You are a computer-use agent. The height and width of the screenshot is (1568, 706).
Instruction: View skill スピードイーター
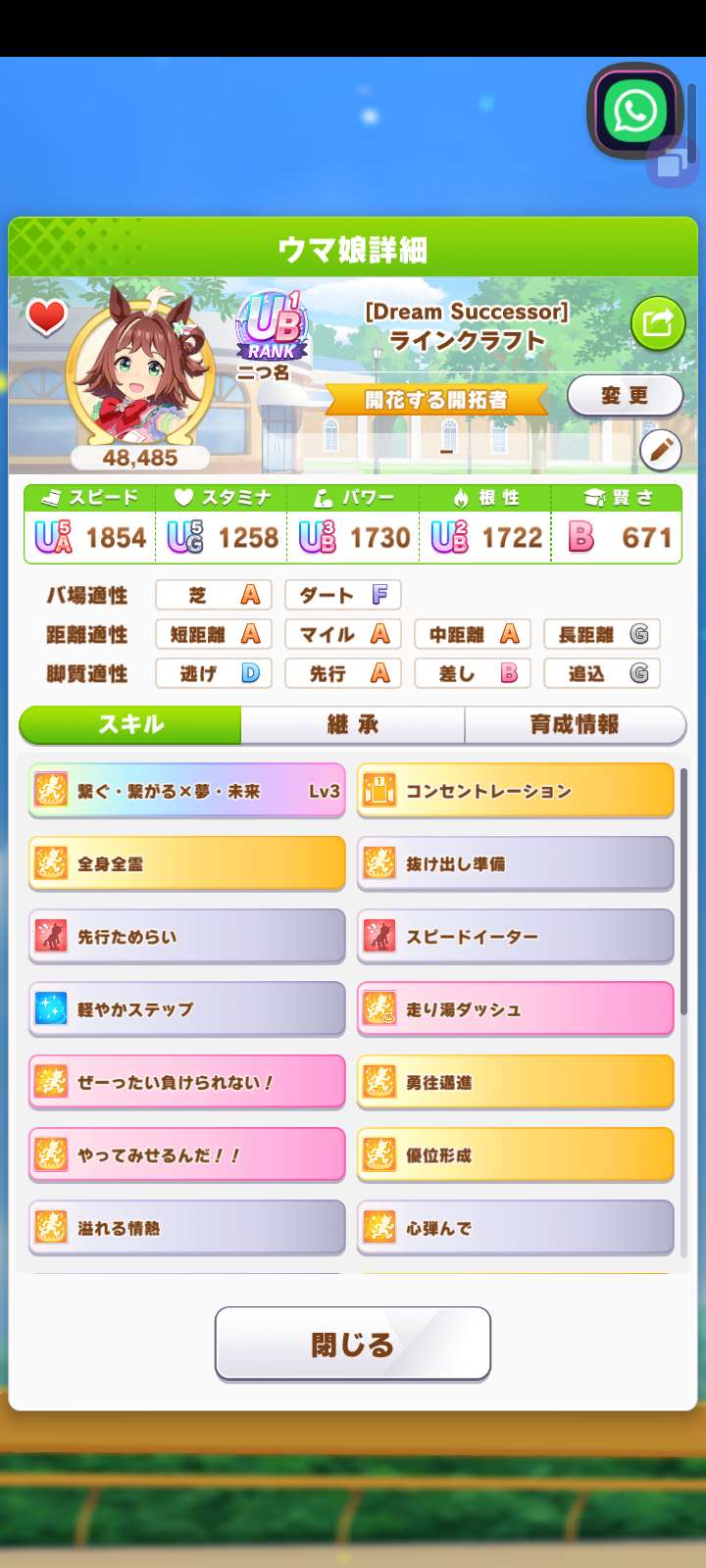coord(516,936)
